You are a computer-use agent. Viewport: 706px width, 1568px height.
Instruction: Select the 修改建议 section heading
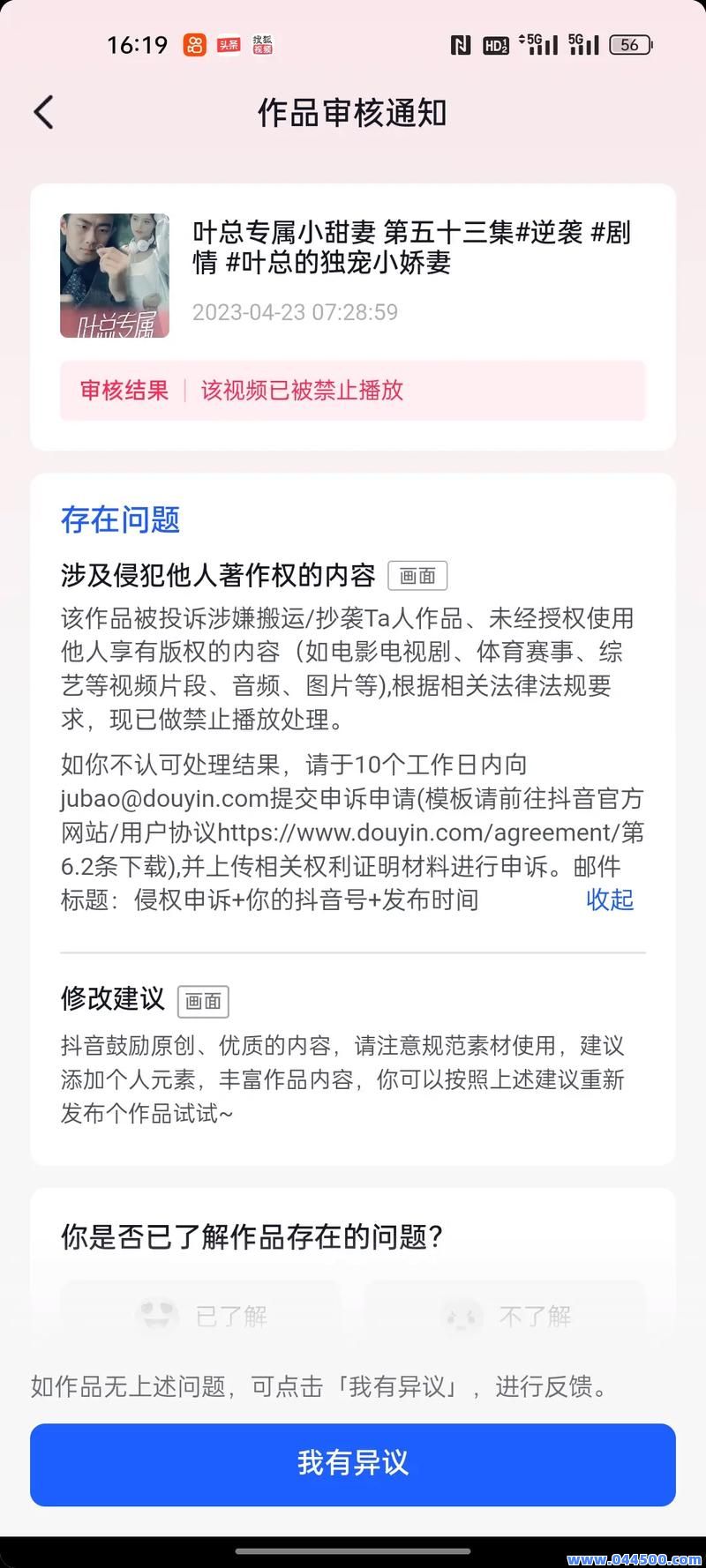(x=111, y=1000)
